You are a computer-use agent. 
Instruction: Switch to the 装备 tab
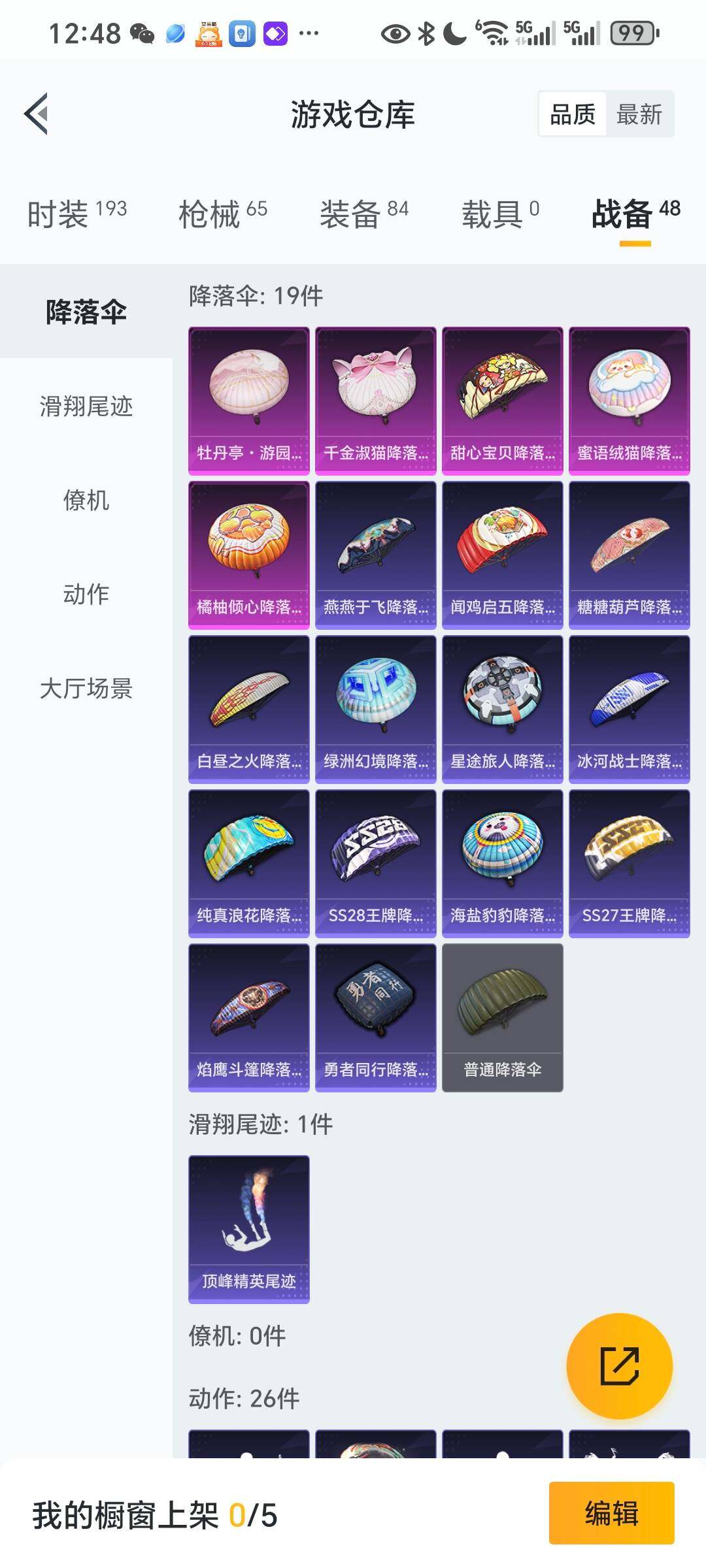pyautogui.click(x=364, y=214)
